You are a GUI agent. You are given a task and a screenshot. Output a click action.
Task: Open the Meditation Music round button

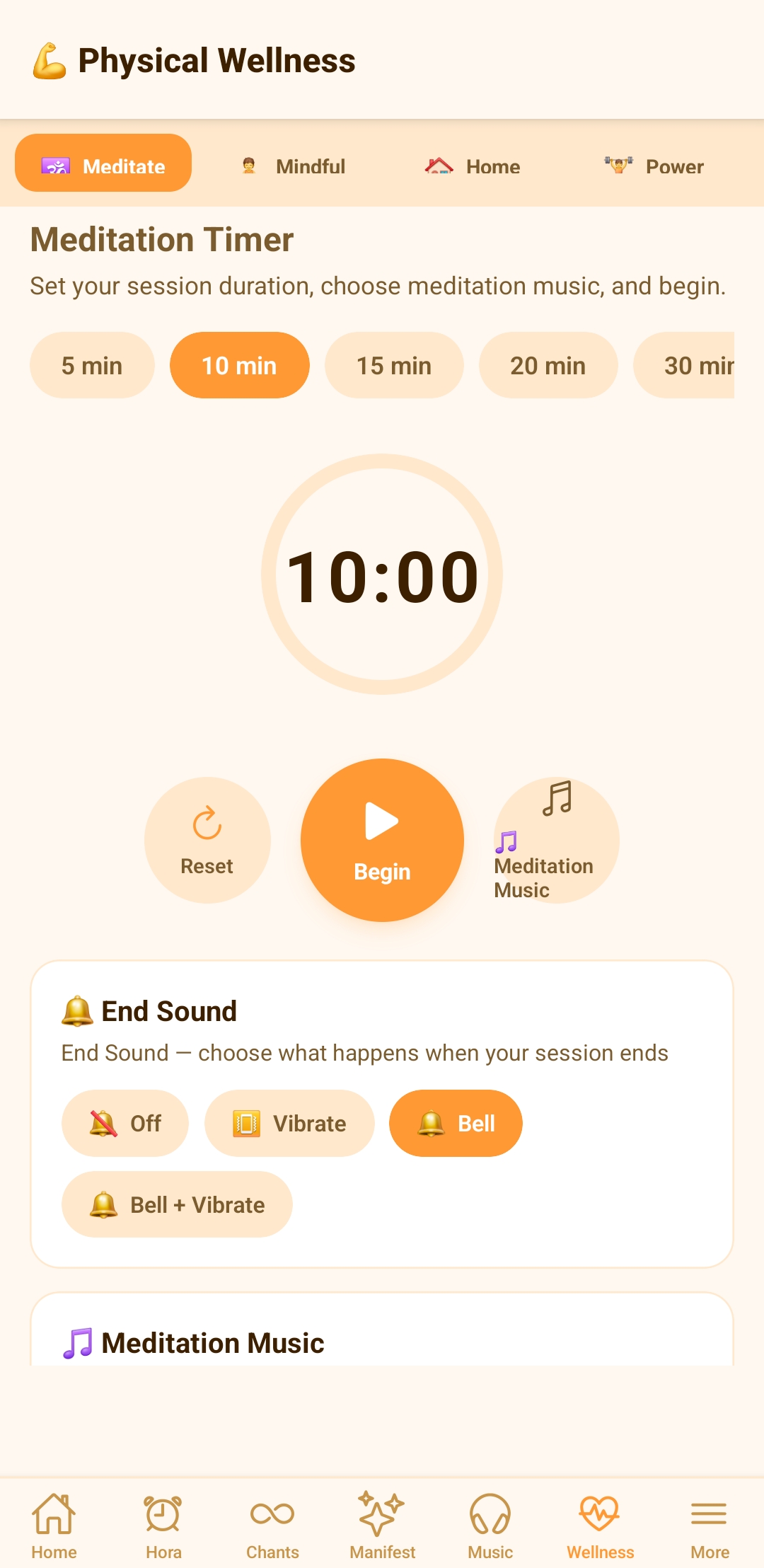(556, 840)
